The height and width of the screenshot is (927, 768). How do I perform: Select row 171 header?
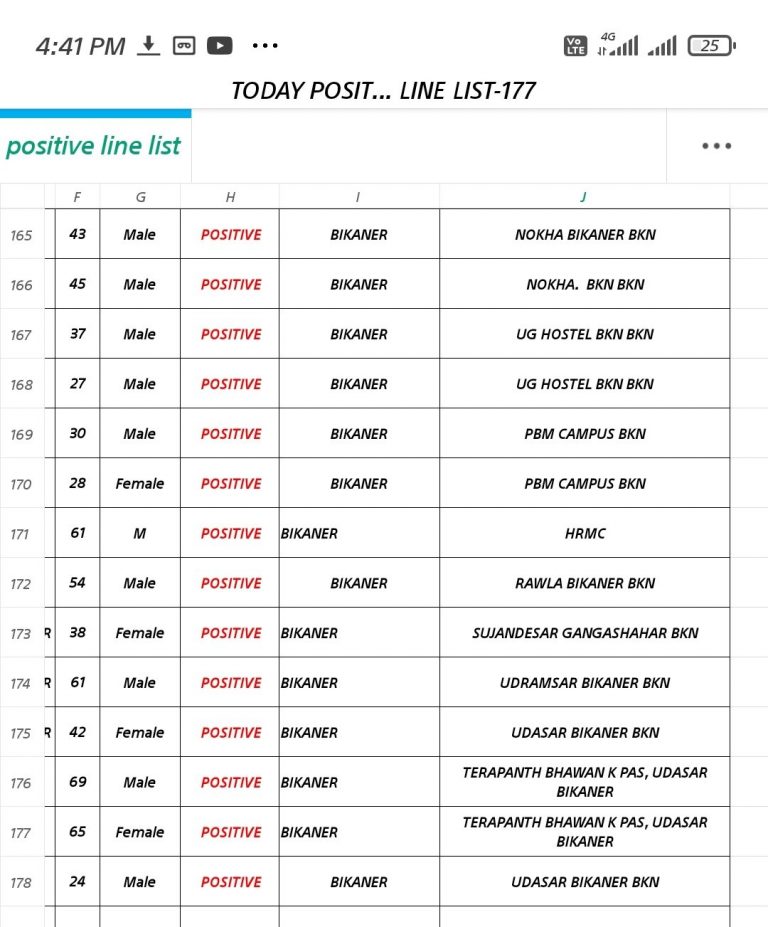click(x=21, y=534)
